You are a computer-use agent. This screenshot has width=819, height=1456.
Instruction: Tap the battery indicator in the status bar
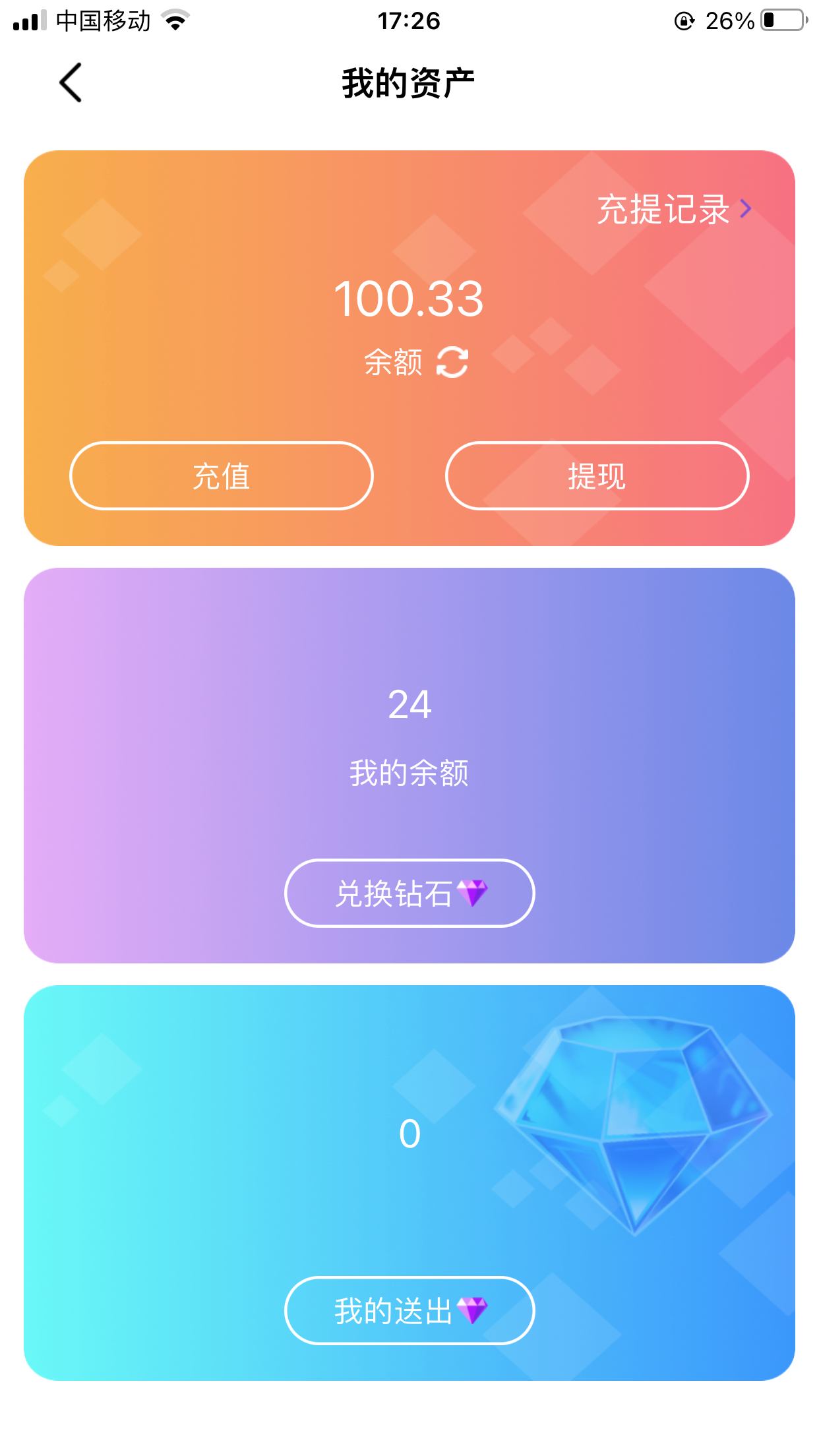[x=780, y=20]
